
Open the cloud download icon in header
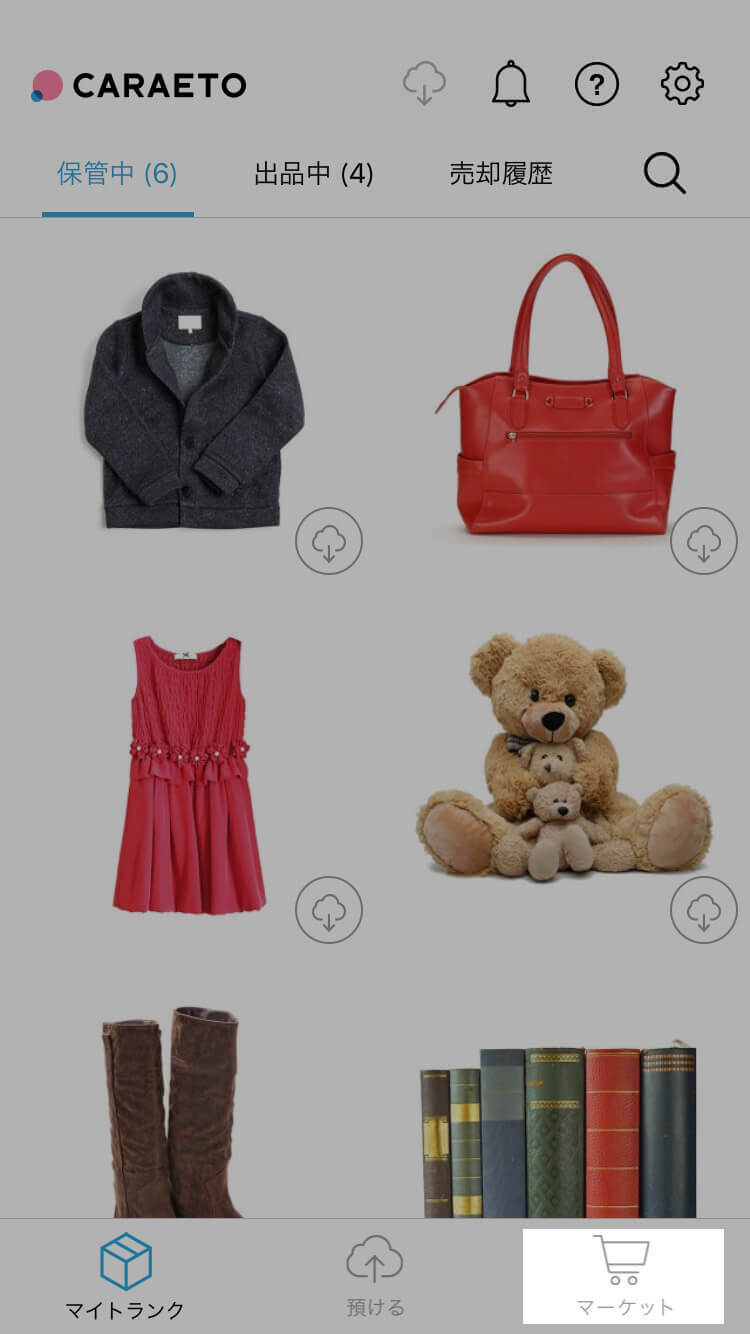click(x=424, y=84)
